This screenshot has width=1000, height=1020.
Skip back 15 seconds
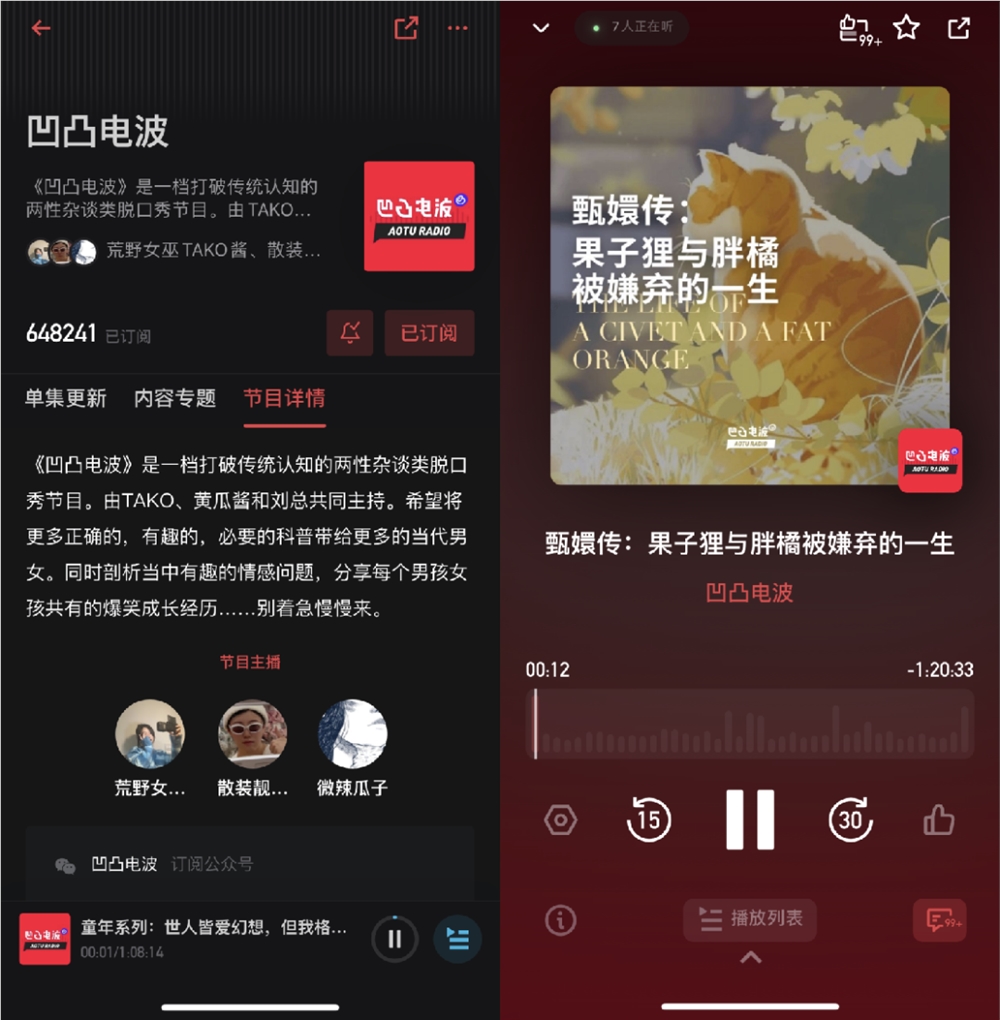click(648, 818)
